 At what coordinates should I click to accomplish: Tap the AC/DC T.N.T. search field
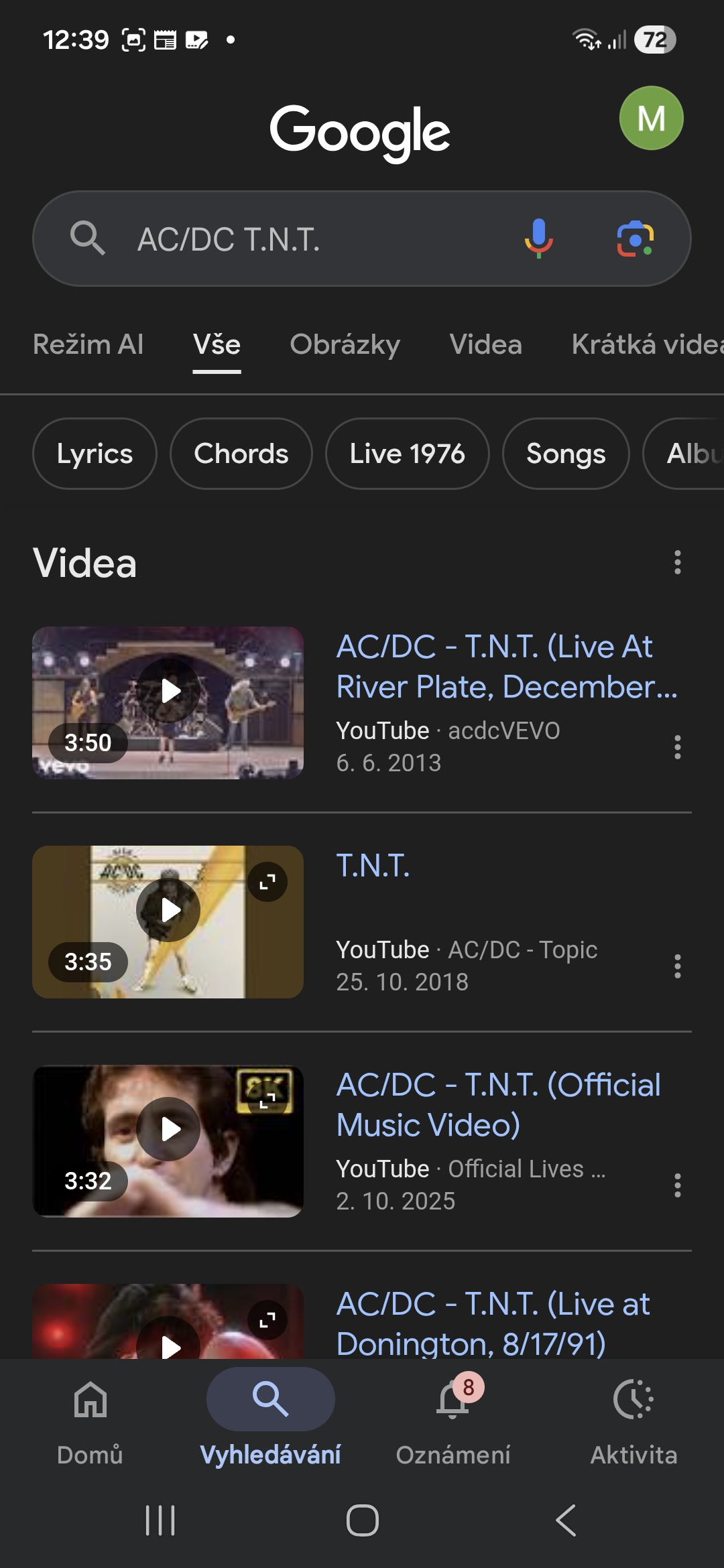pyautogui.click(x=302, y=239)
